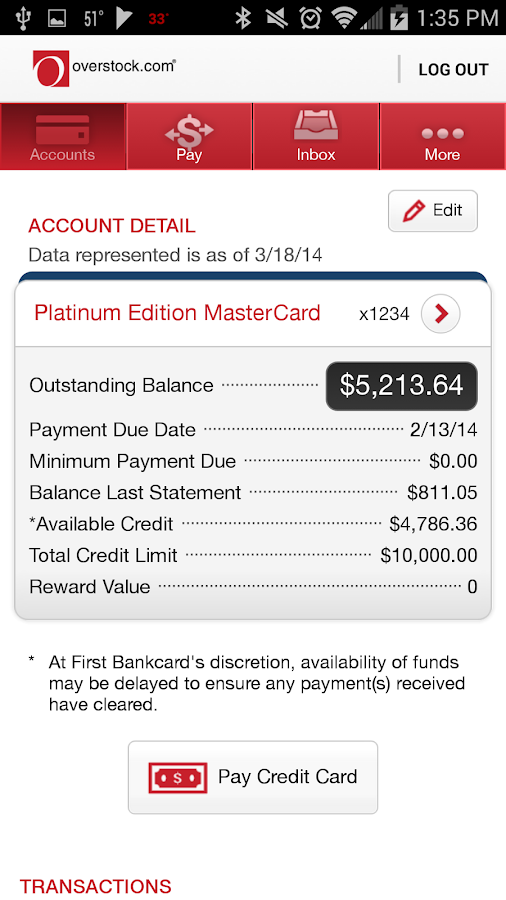Tap the Edit button
The height and width of the screenshot is (900, 506).
tap(433, 211)
